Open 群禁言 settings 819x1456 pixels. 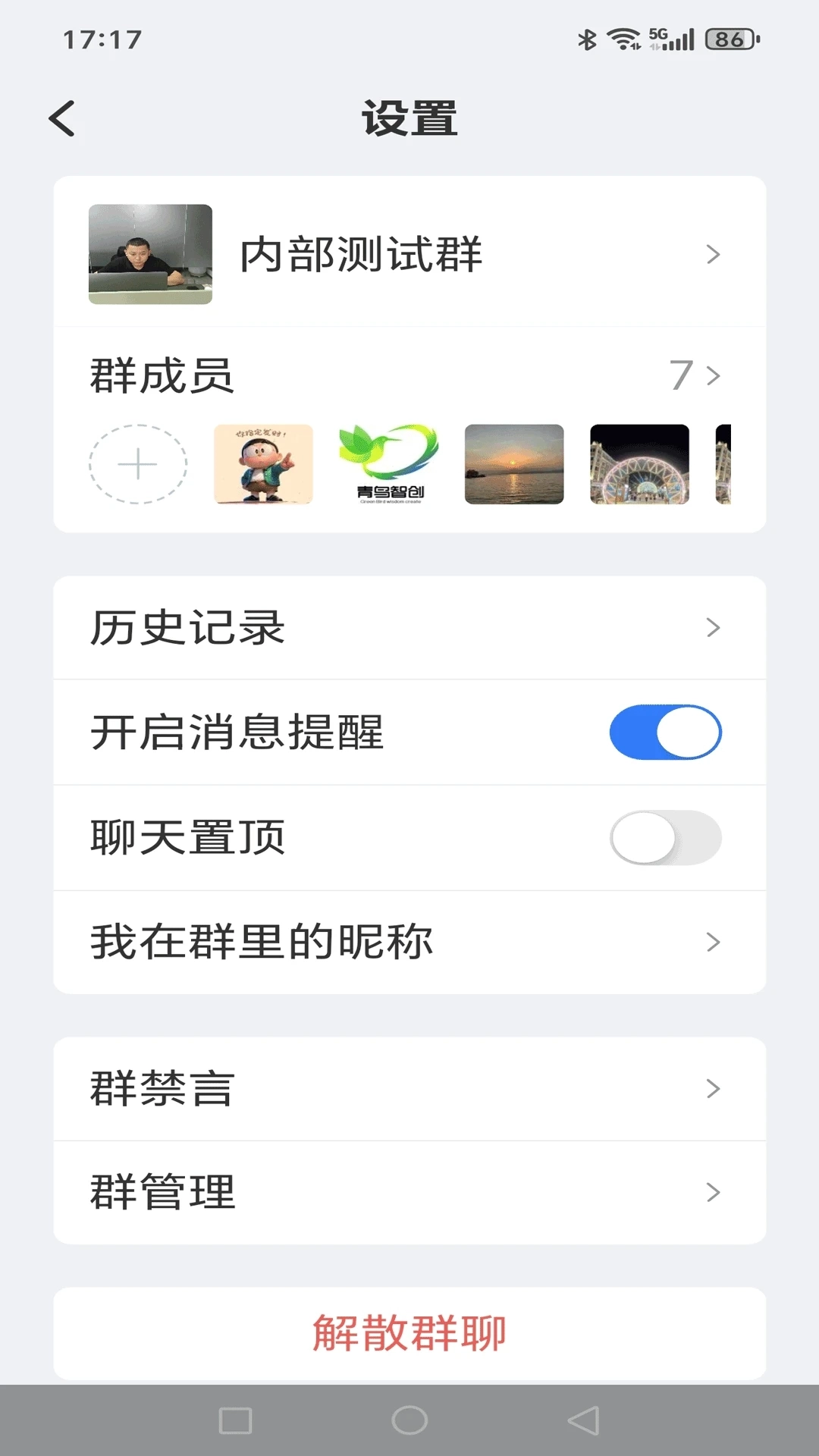pos(409,1089)
